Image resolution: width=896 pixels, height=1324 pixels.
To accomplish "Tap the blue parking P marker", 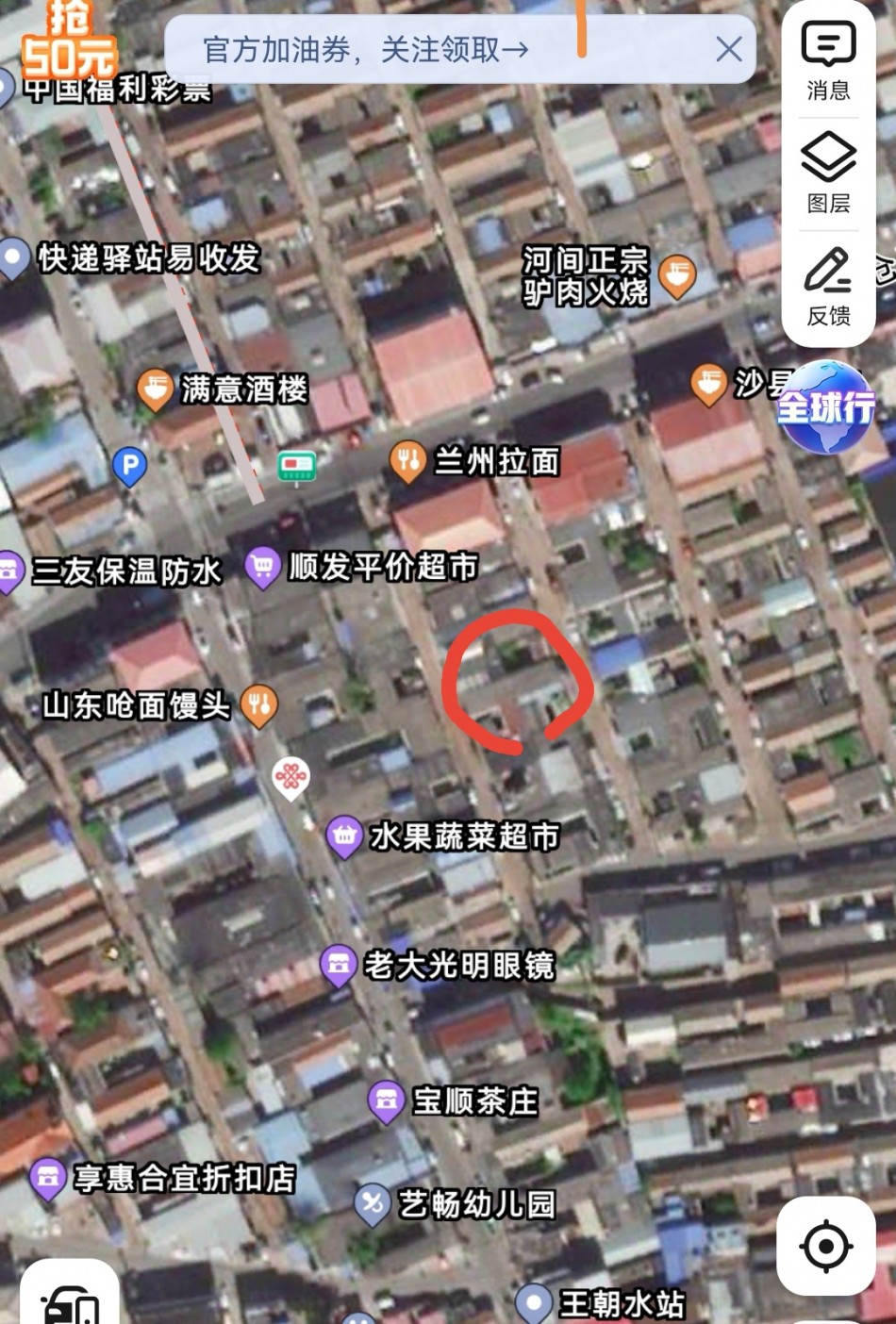I will click(x=129, y=465).
